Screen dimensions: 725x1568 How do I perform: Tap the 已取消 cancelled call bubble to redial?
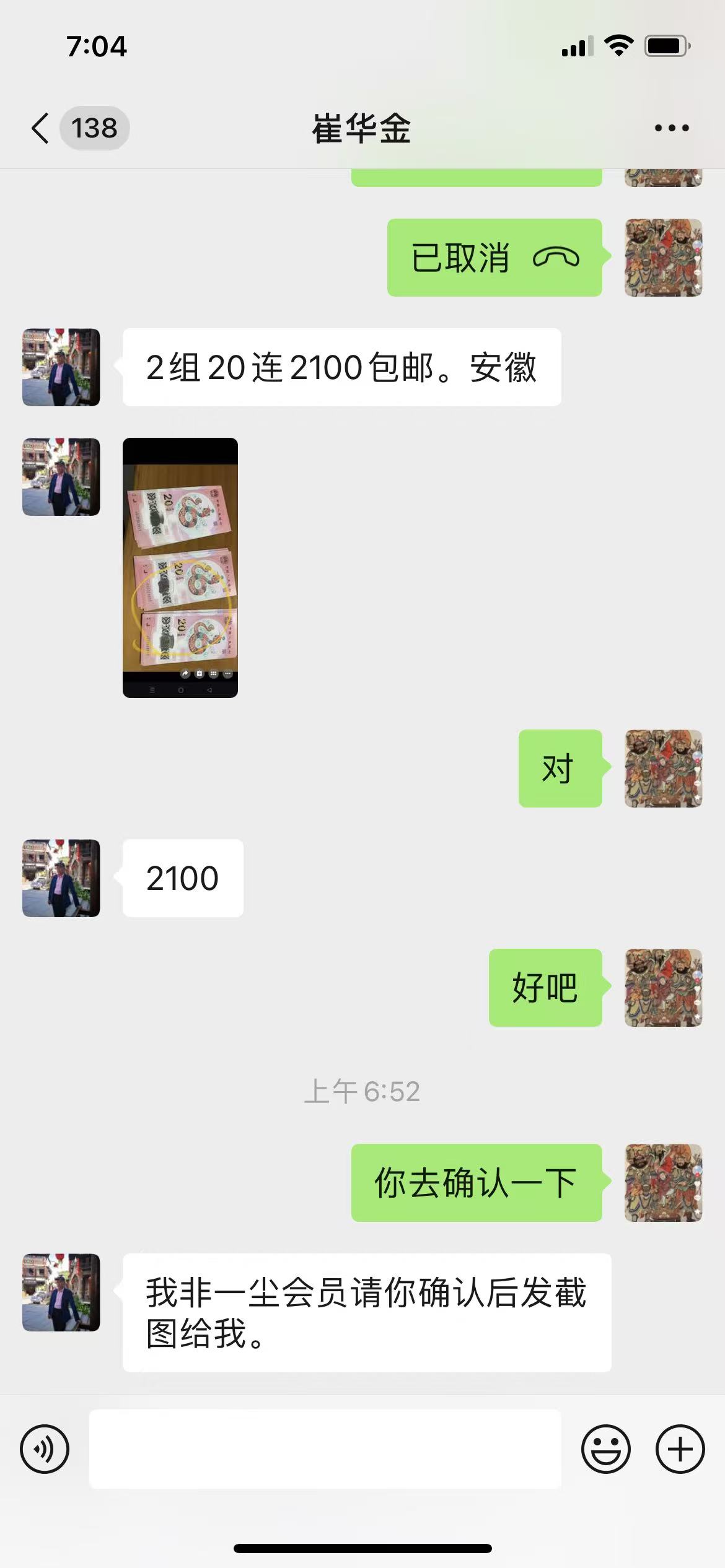[x=494, y=258]
